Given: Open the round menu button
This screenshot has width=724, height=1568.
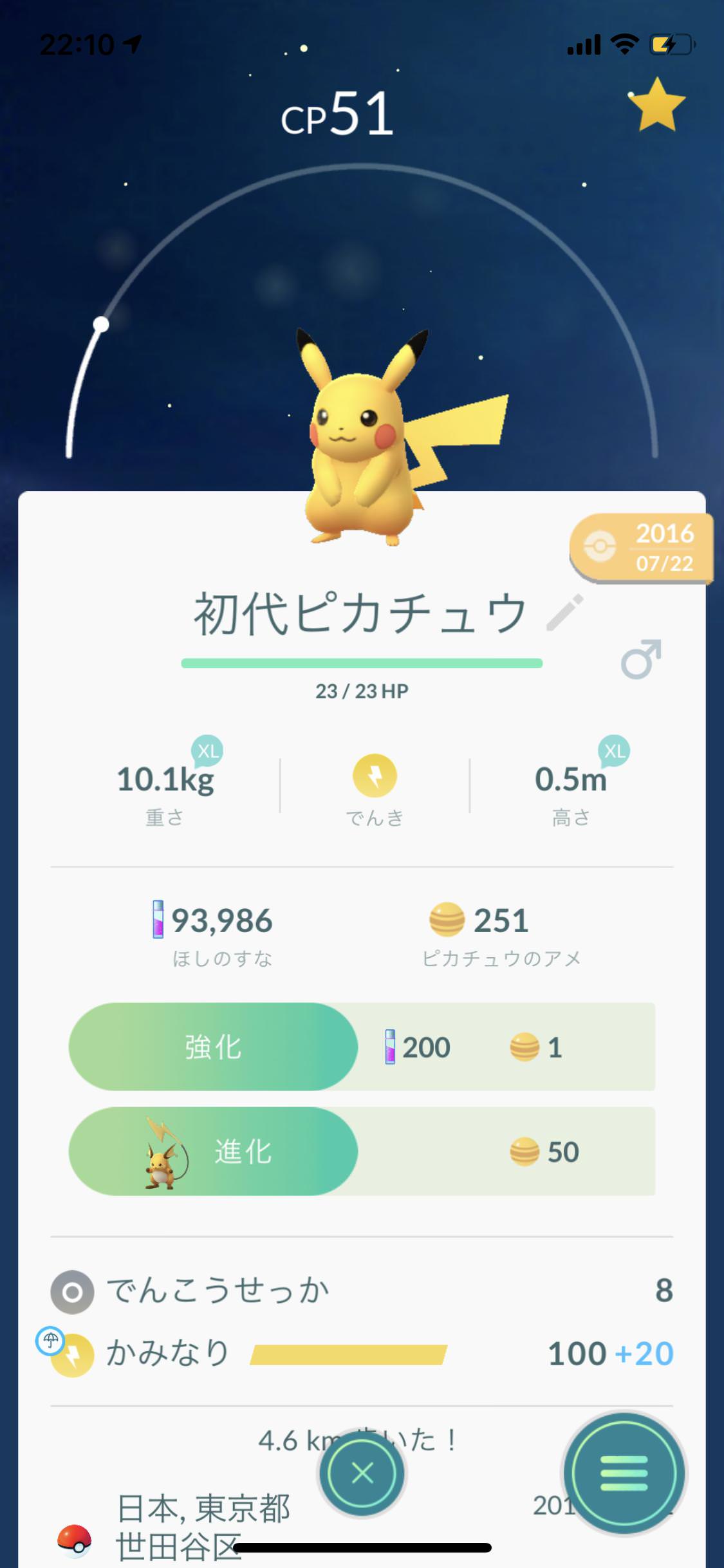Looking at the screenshot, I should (x=624, y=1473).
